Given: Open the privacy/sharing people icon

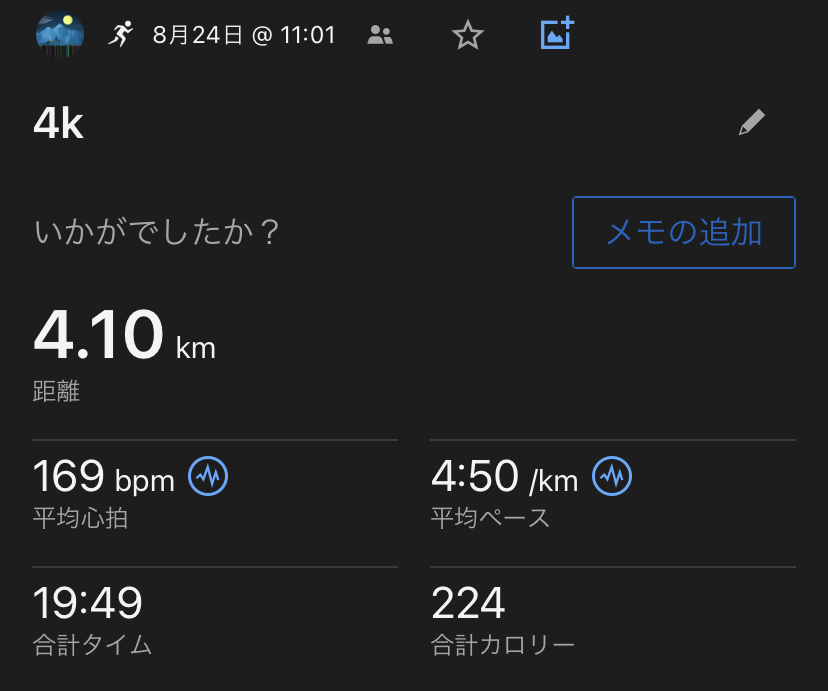Looking at the screenshot, I should [x=380, y=36].
